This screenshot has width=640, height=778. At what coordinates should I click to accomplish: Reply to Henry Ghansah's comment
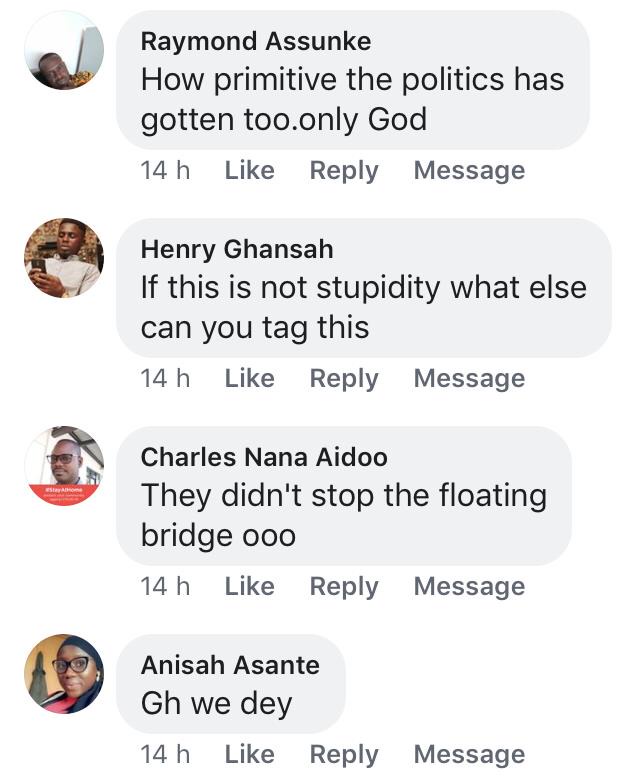point(344,379)
